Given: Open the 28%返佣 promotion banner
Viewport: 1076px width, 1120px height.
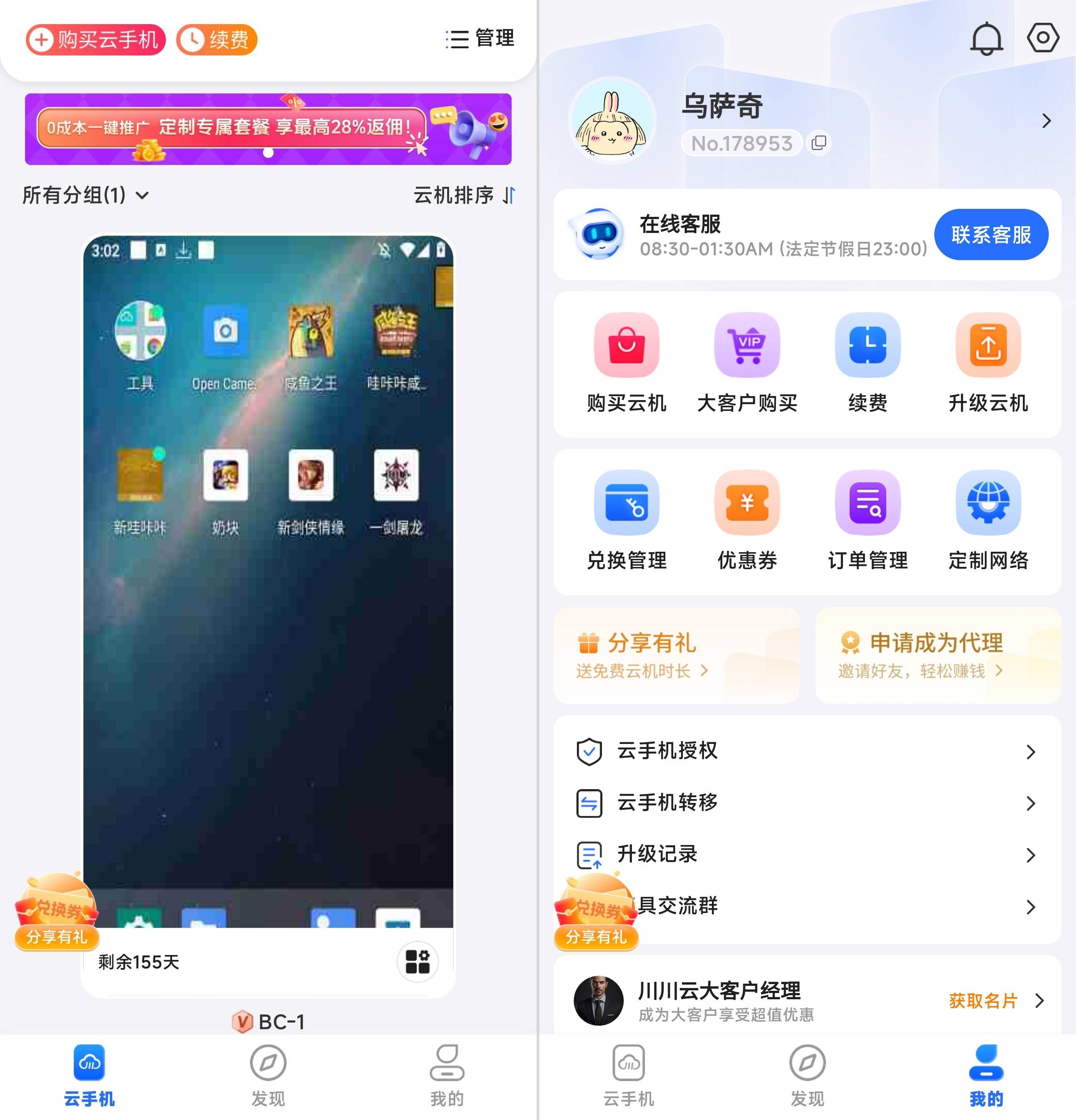Looking at the screenshot, I should click(x=267, y=129).
